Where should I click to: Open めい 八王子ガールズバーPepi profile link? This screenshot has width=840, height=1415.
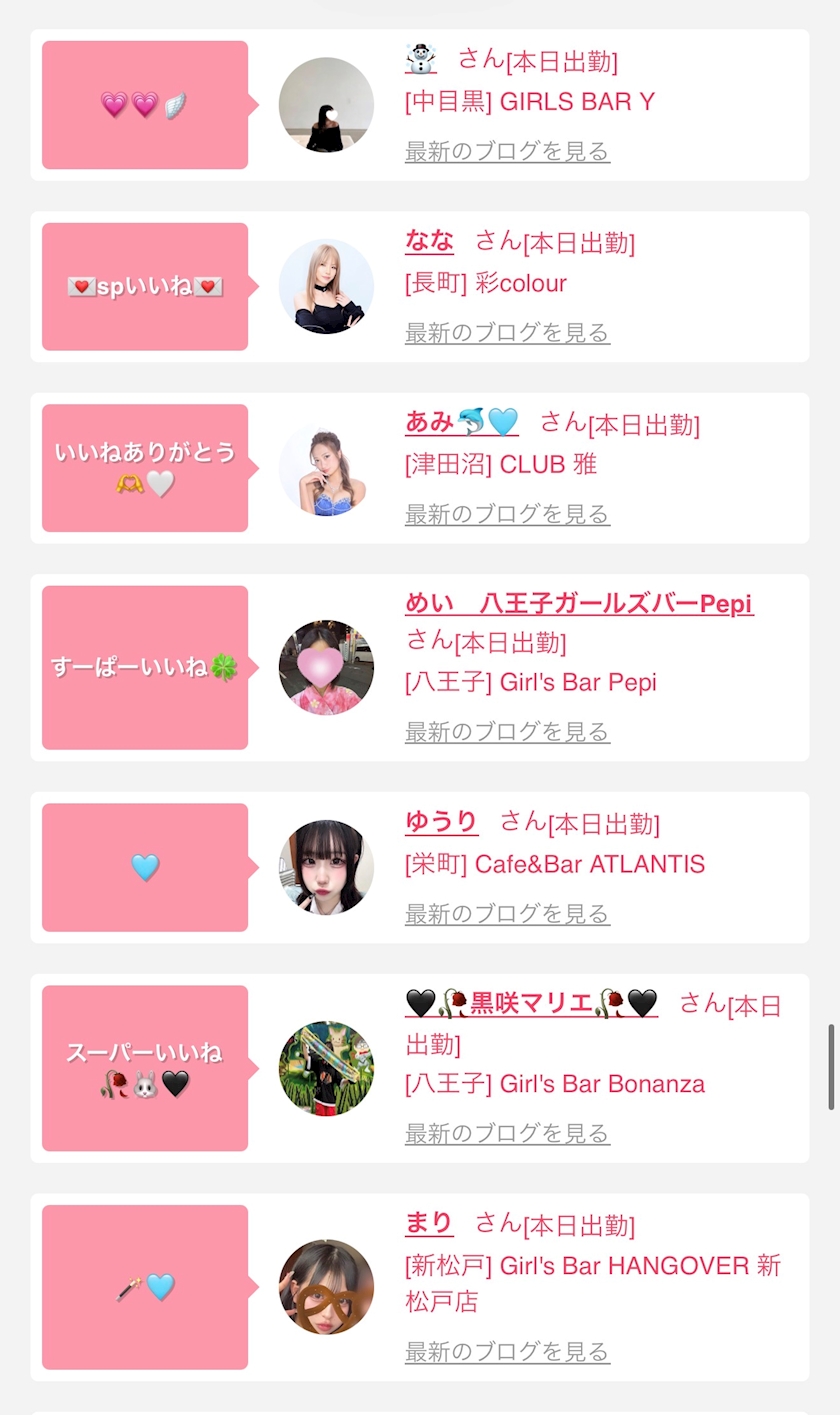[579, 604]
